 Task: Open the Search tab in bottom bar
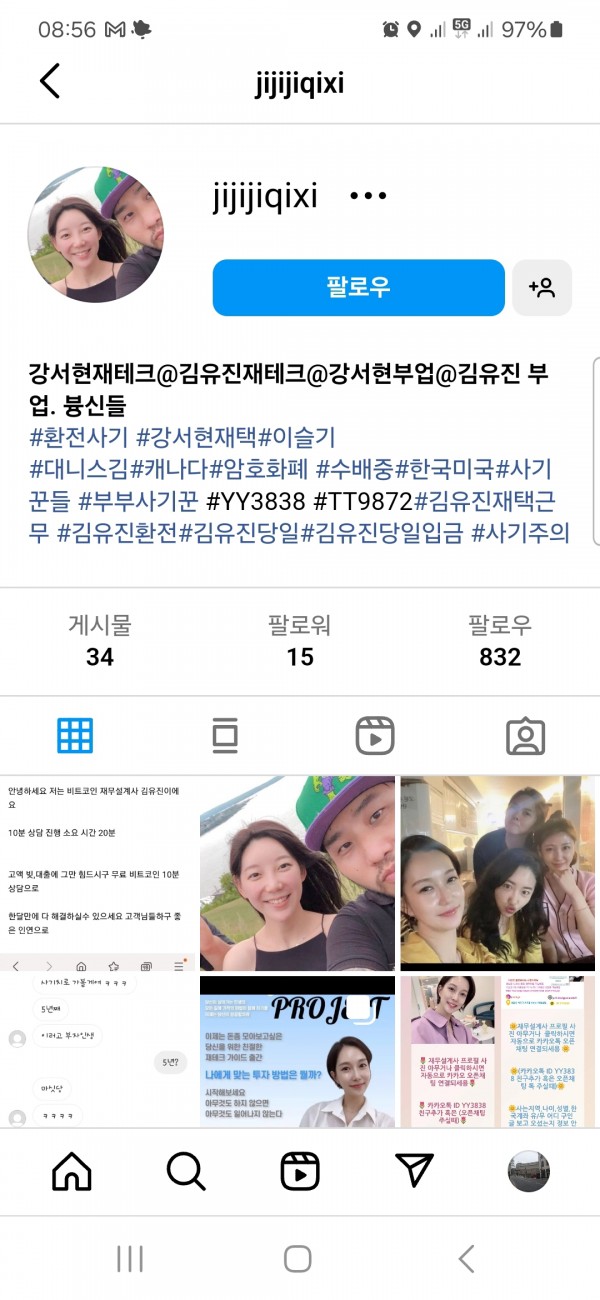186,1171
